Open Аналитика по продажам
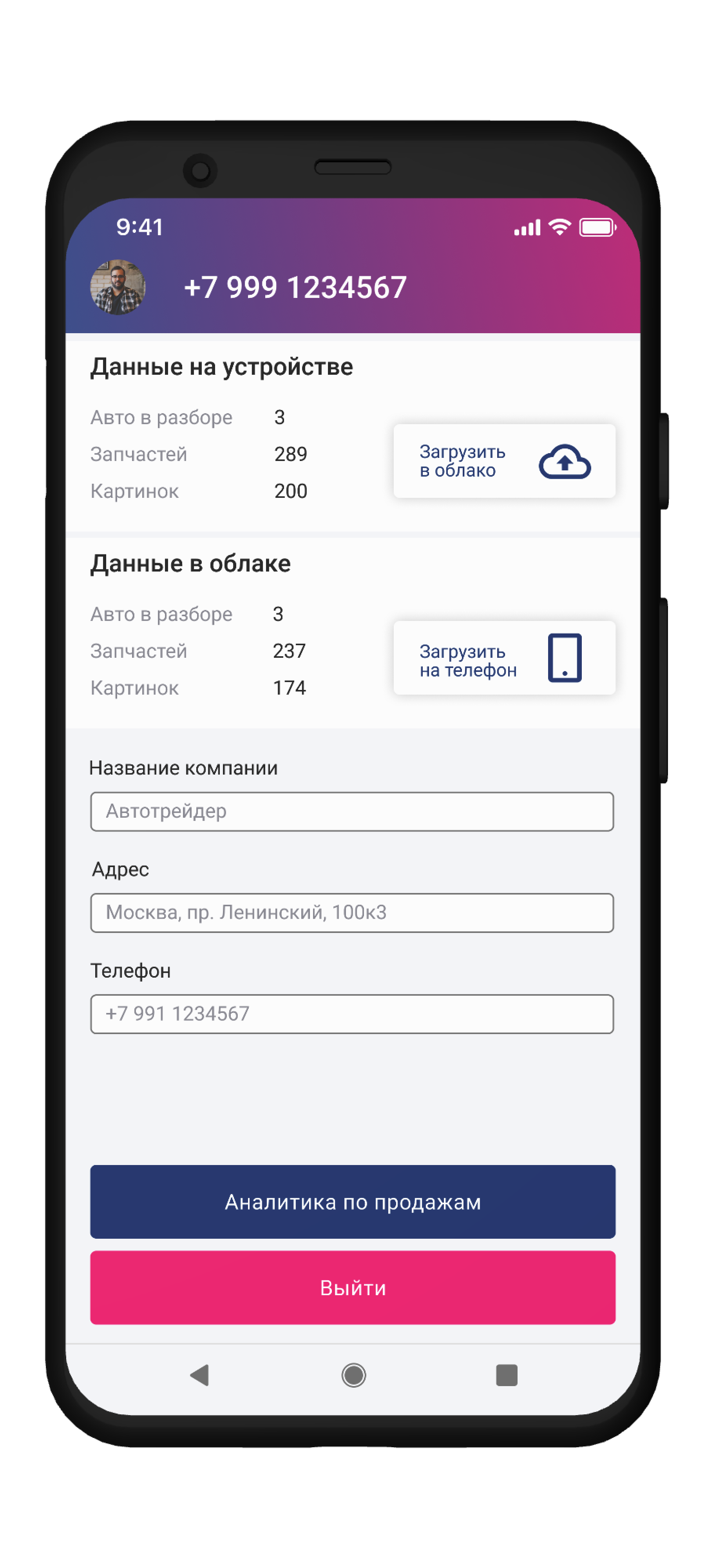Image resolution: width=706 pixels, height=1568 pixels. click(x=352, y=1201)
